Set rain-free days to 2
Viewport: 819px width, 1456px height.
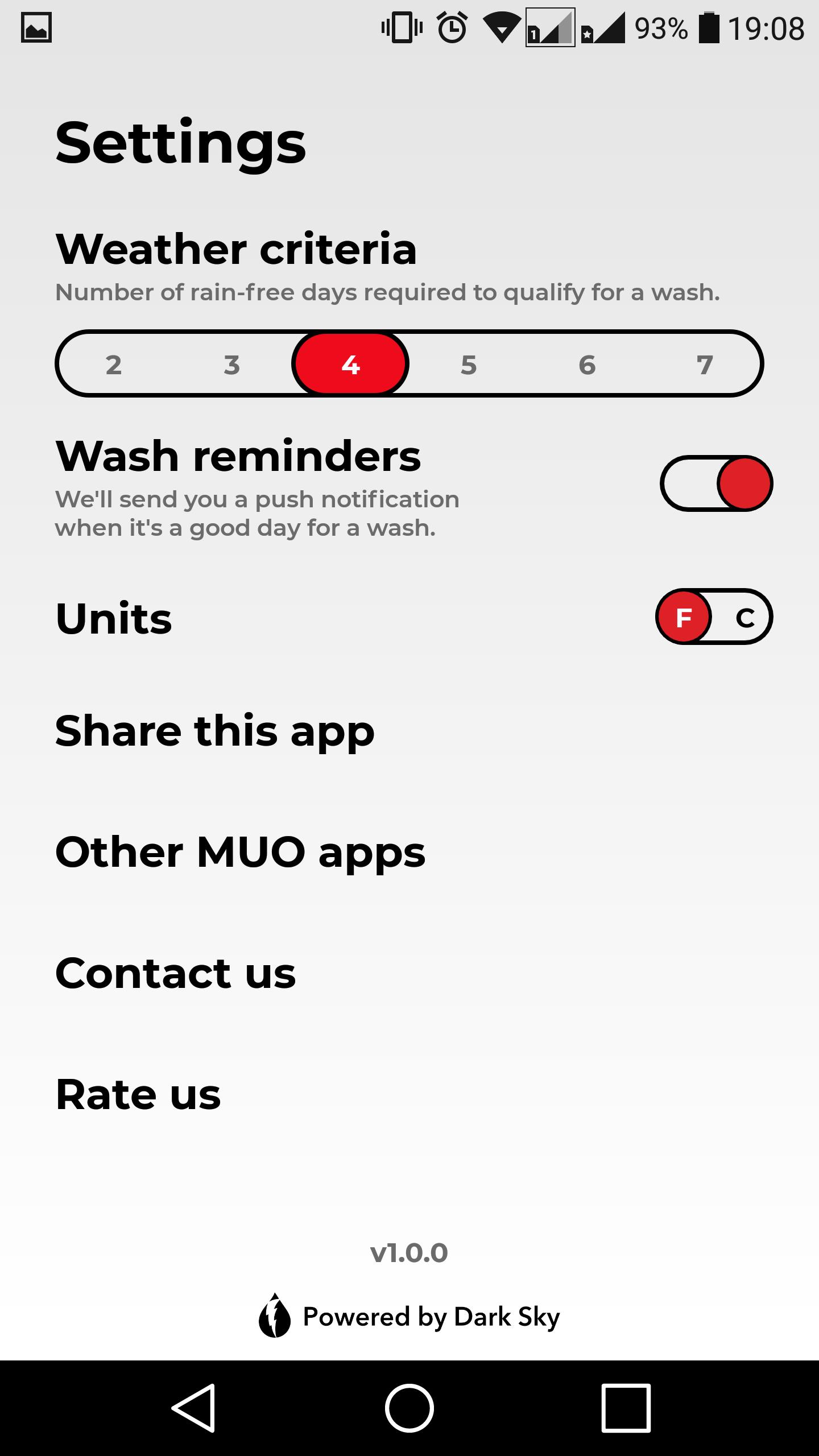point(114,365)
